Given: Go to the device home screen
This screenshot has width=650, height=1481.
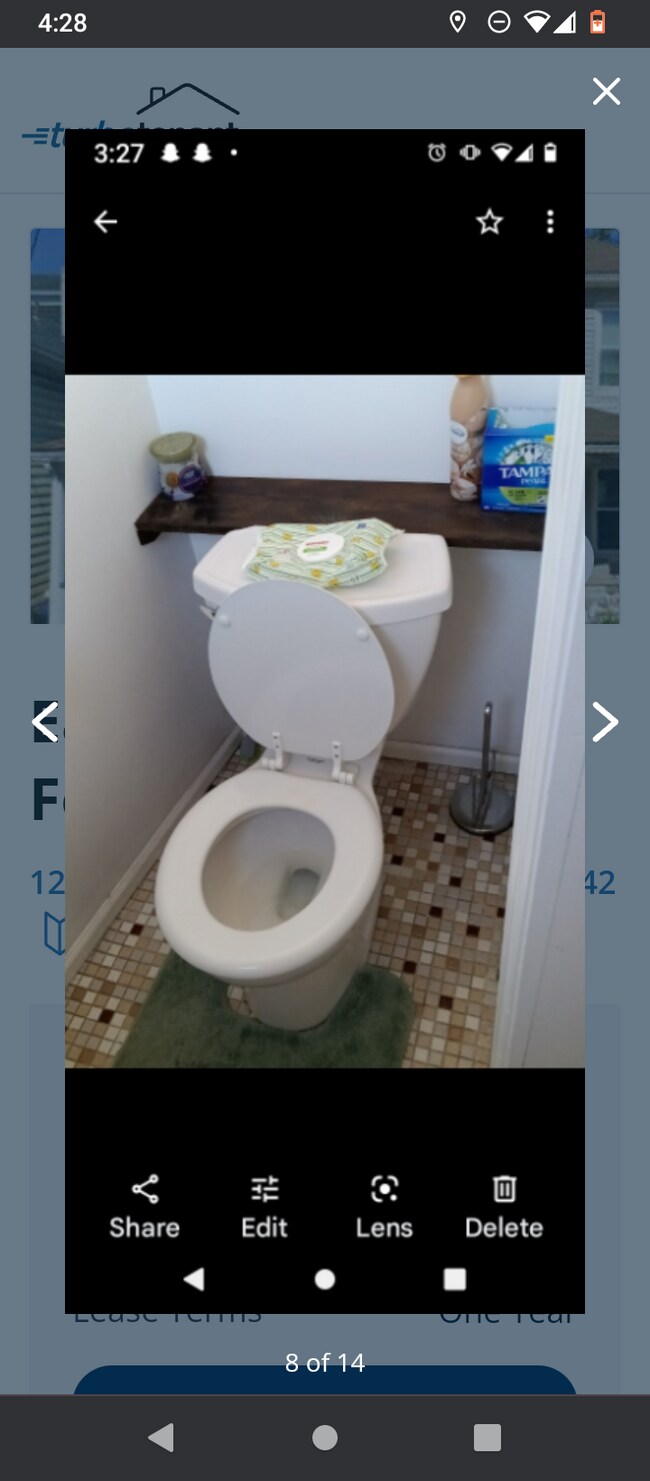Looking at the screenshot, I should pyautogui.click(x=325, y=1437).
